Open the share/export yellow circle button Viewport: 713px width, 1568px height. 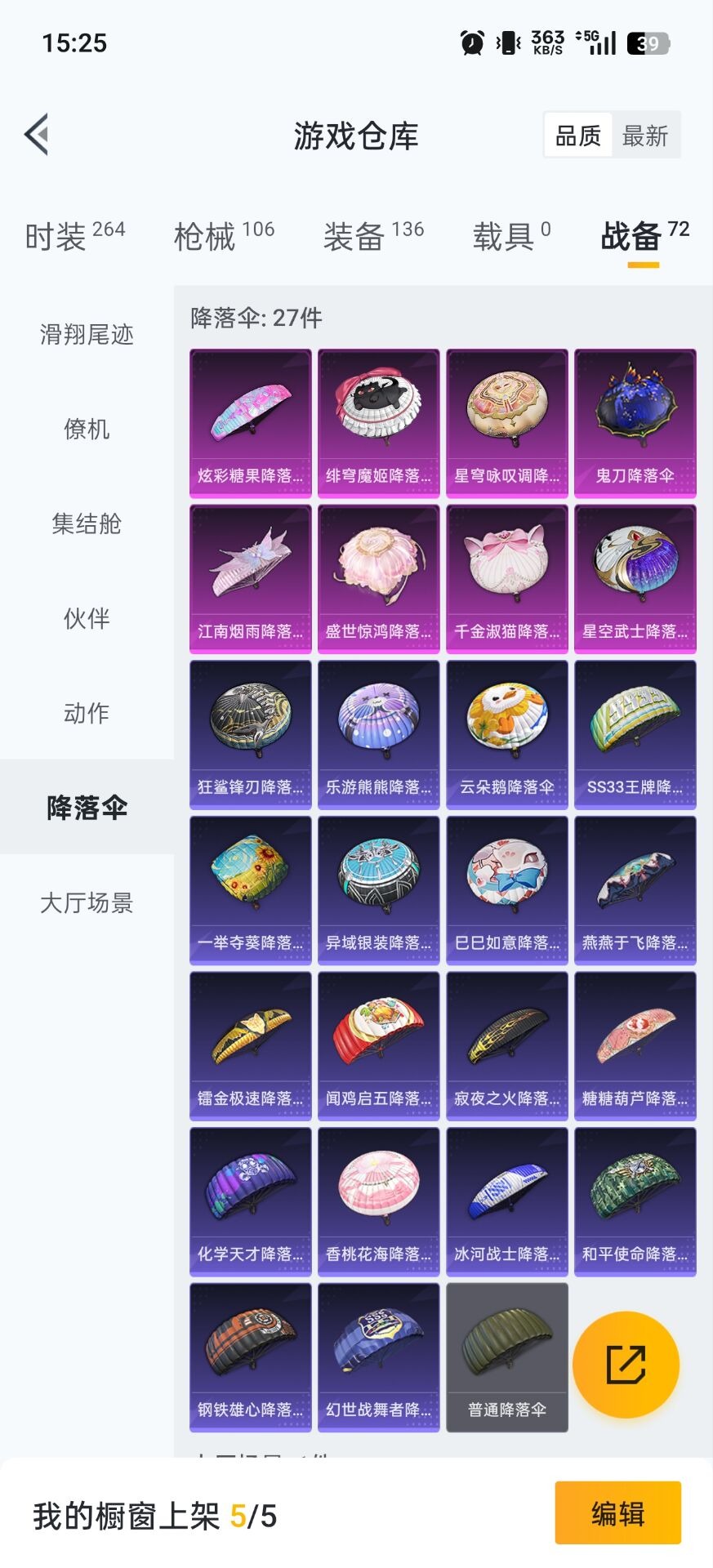(x=627, y=1365)
